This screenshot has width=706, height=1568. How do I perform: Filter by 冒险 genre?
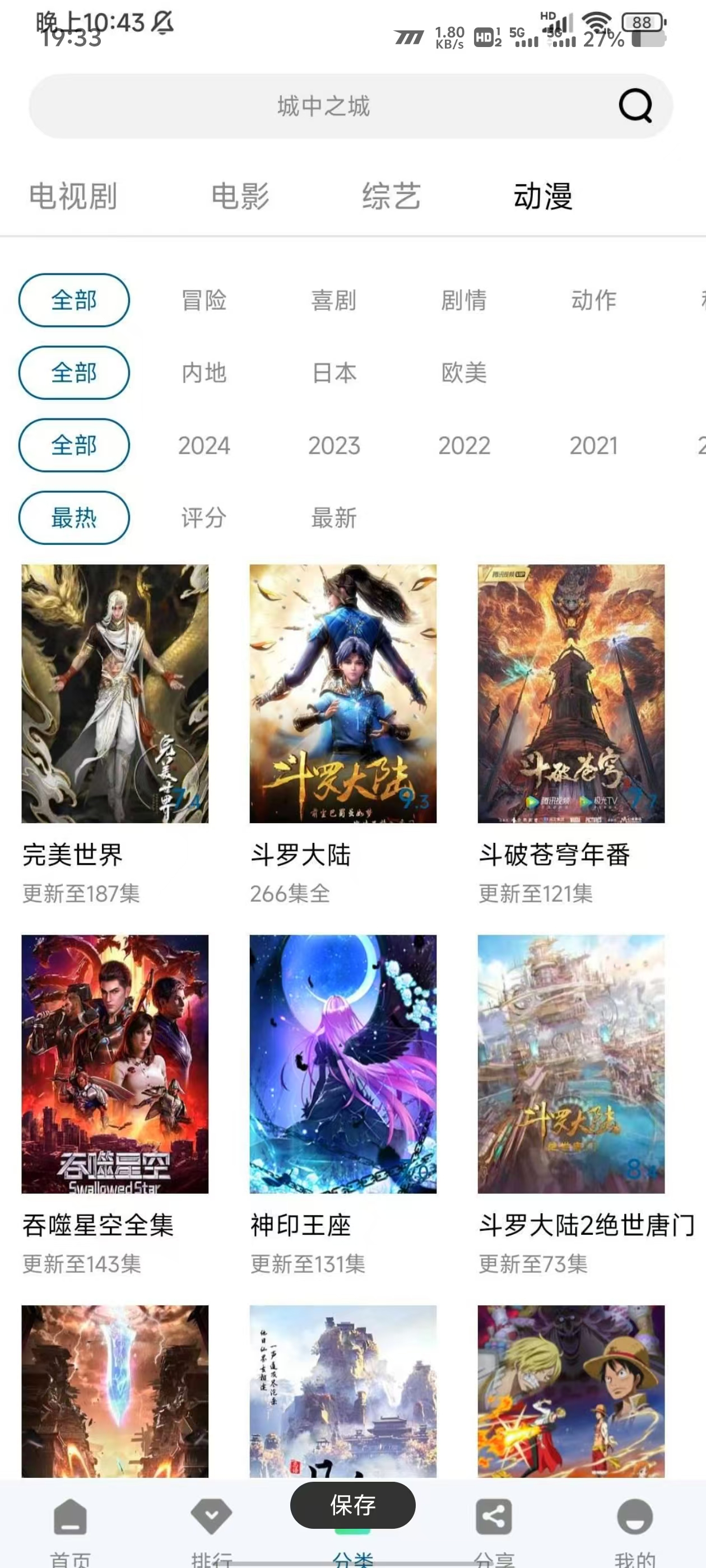pyautogui.click(x=204, y=300)
